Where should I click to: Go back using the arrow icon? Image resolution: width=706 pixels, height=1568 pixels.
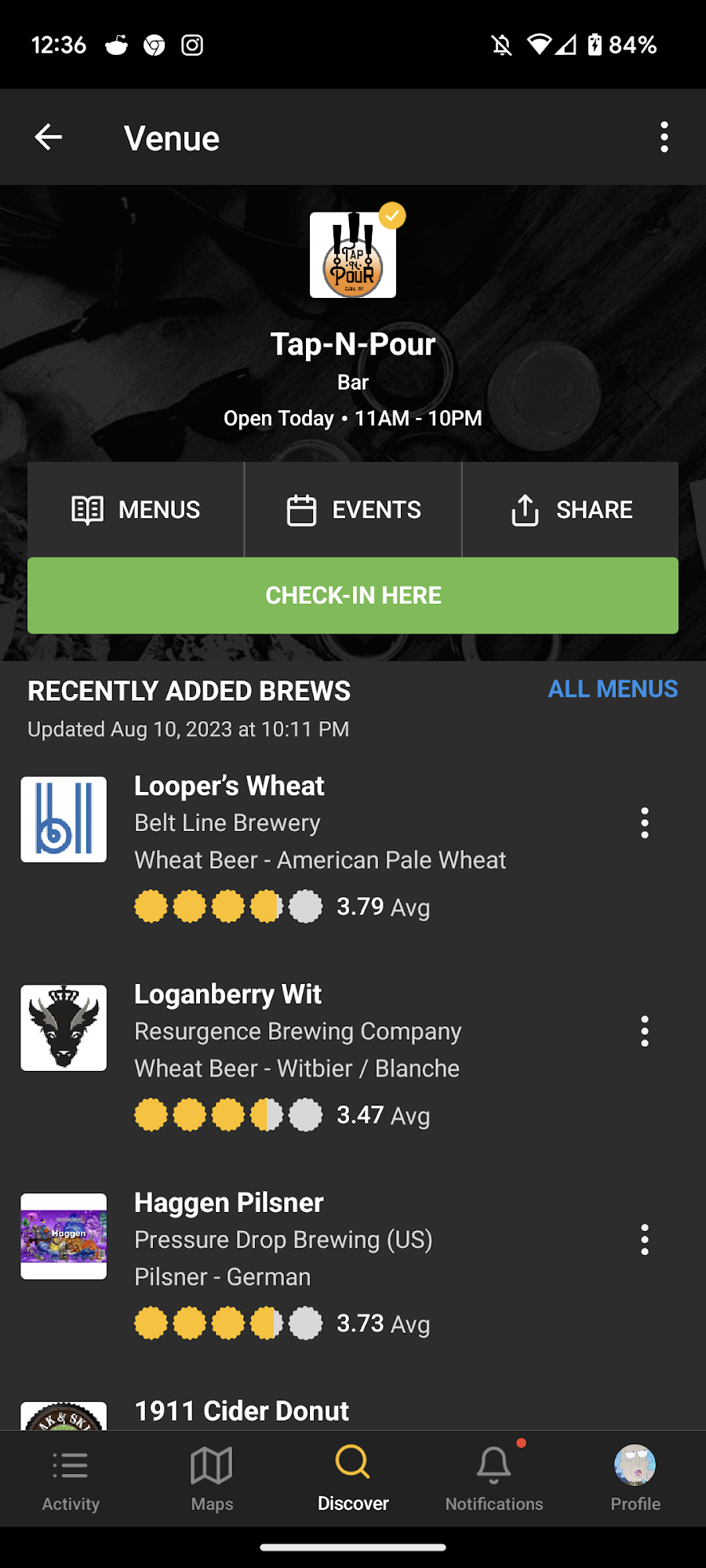coord(49,137)
